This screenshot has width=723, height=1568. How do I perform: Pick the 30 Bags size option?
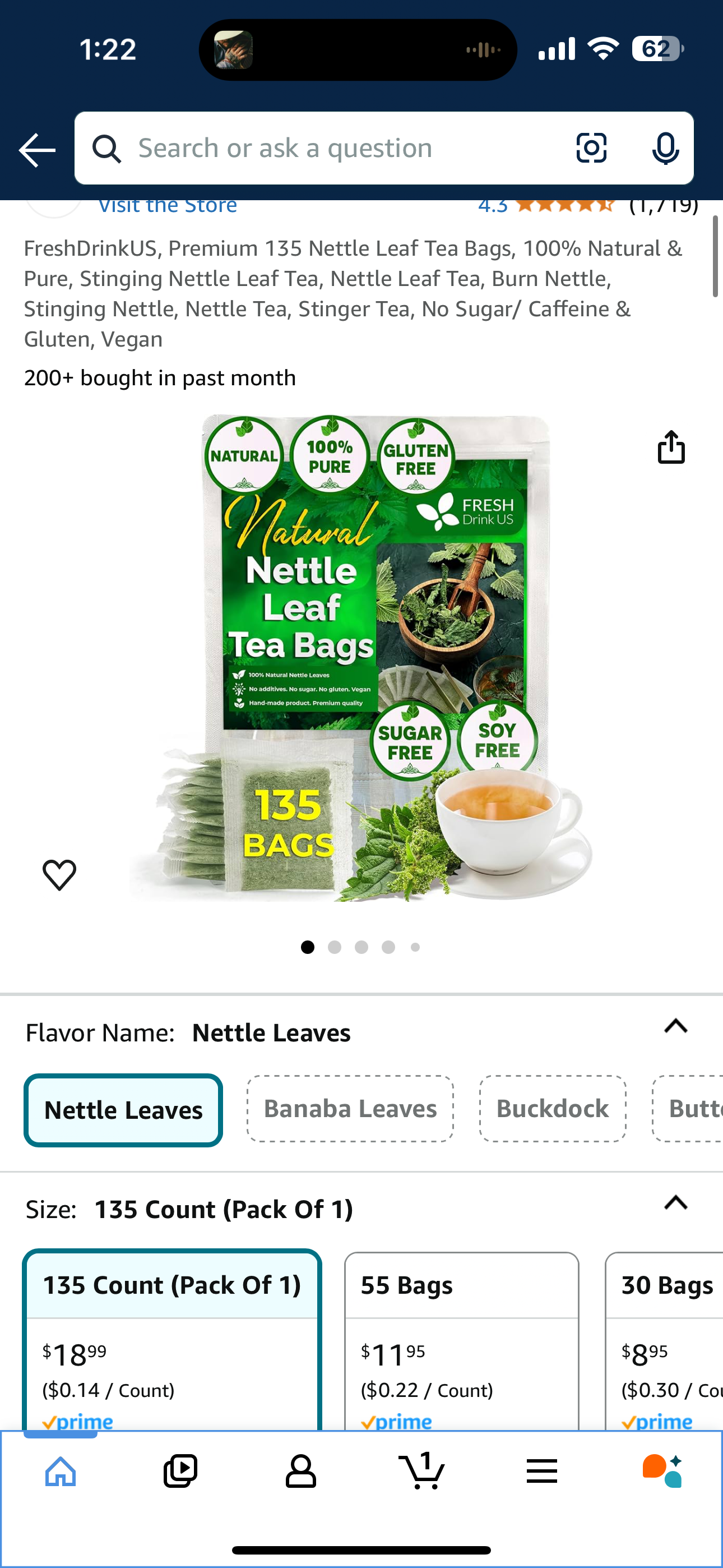[x=666, y=1339]
